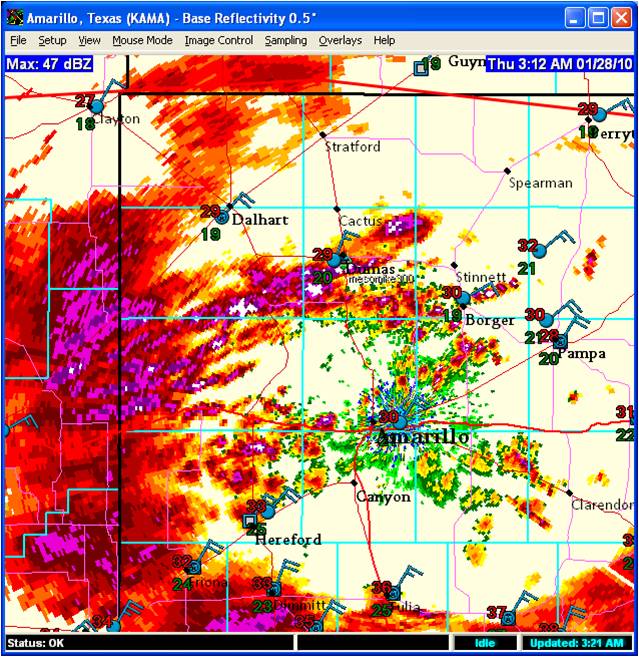Viewport: 639px width, 657px height.
Task: Minimize the radar window
Action: [x=575, y=17]
